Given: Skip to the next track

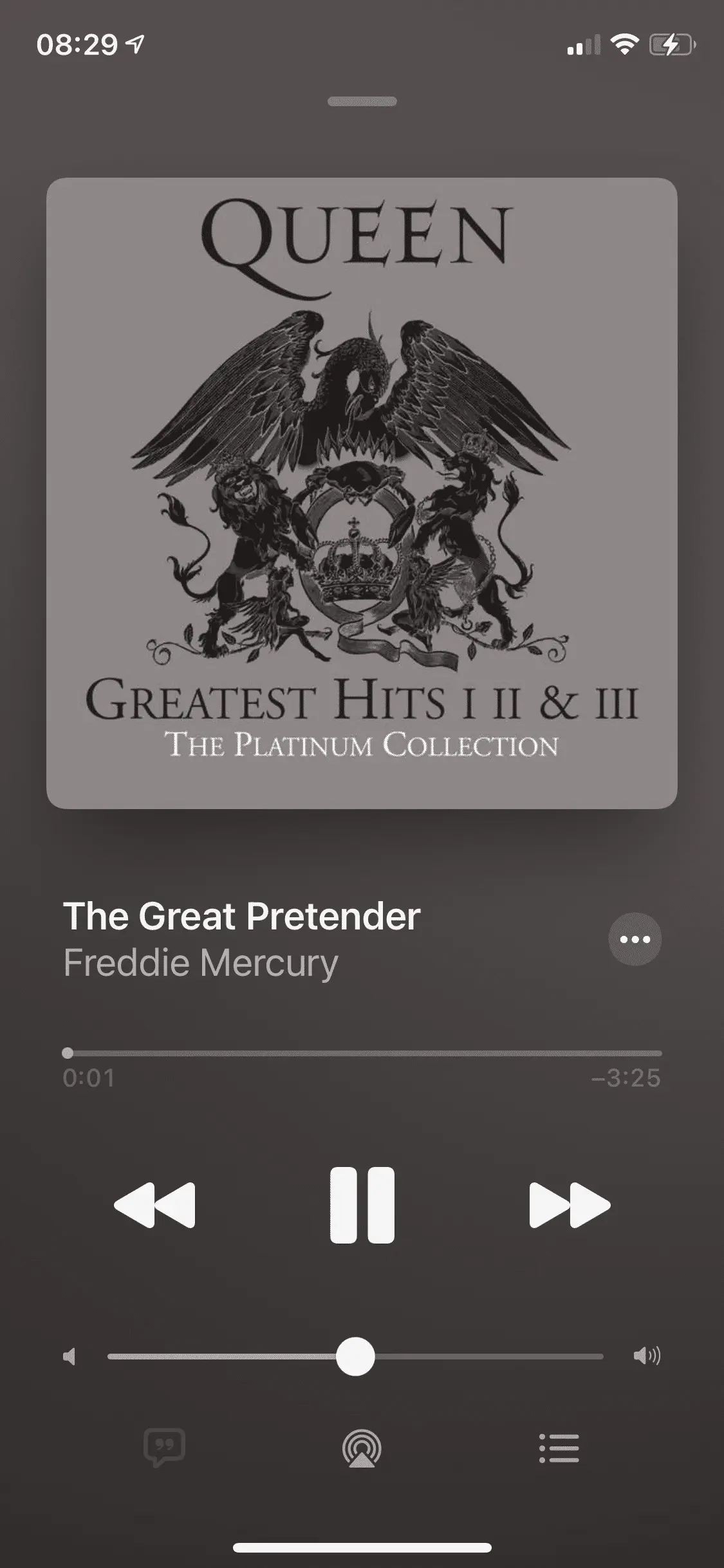Looking at the screenshot, I should (570, 1205).
